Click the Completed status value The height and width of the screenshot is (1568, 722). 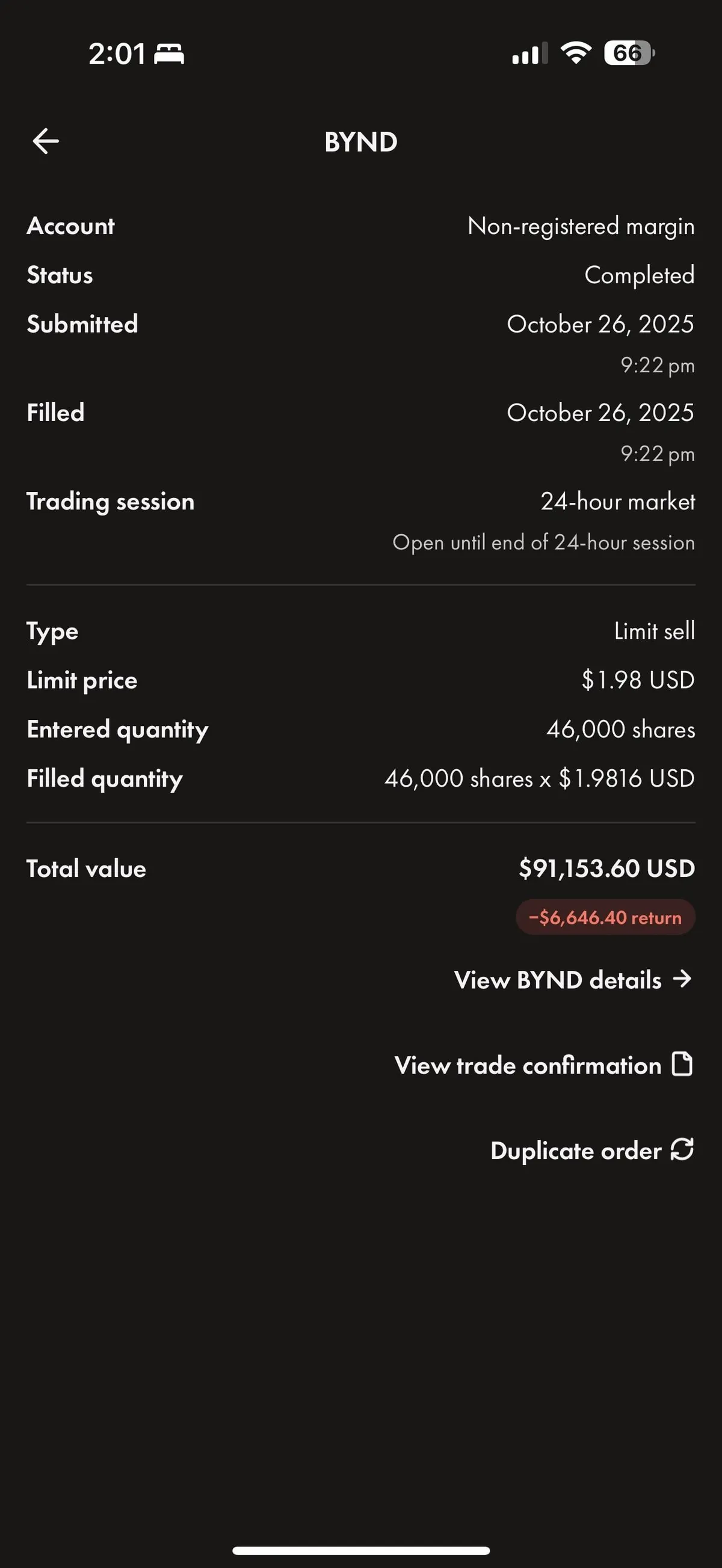pos(638,275)
